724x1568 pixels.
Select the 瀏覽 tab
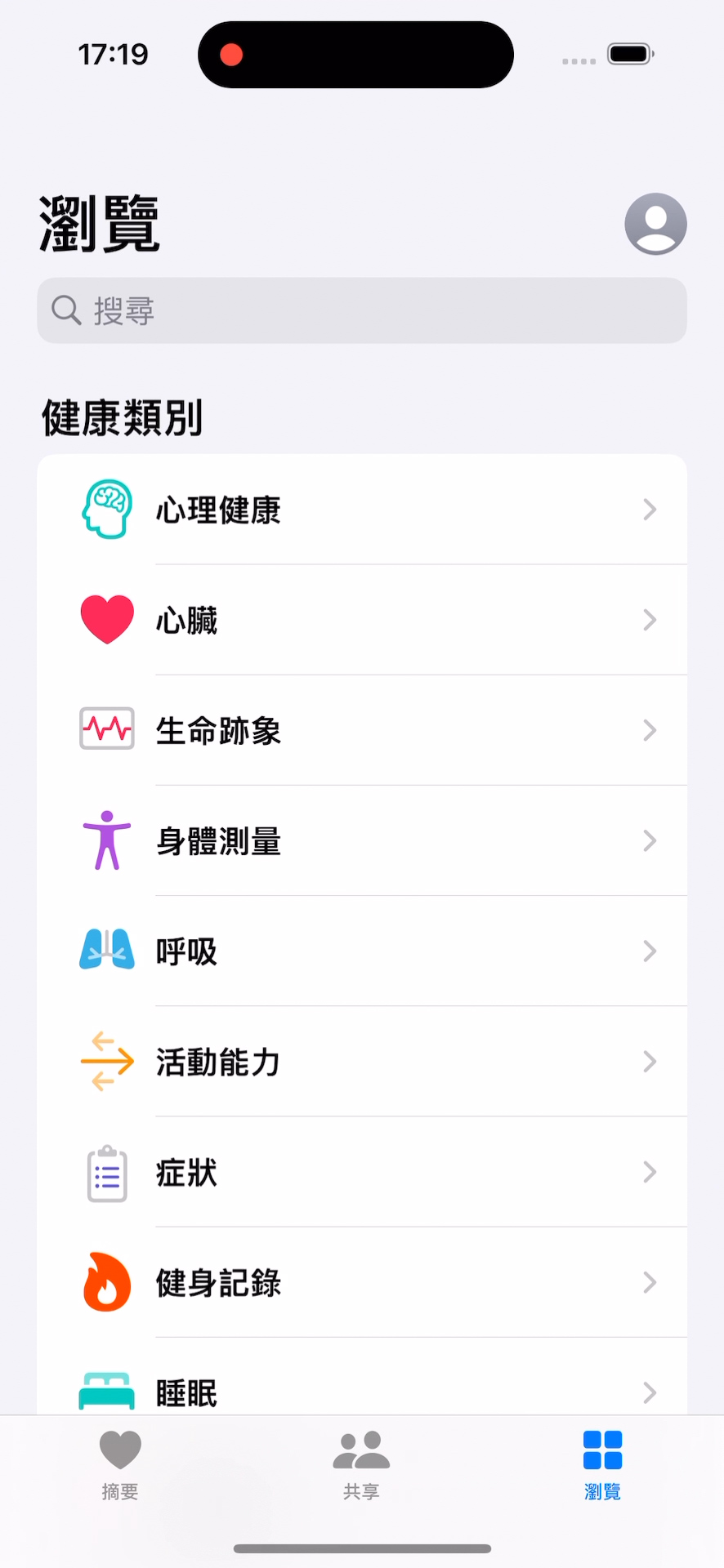[602, 1465]
